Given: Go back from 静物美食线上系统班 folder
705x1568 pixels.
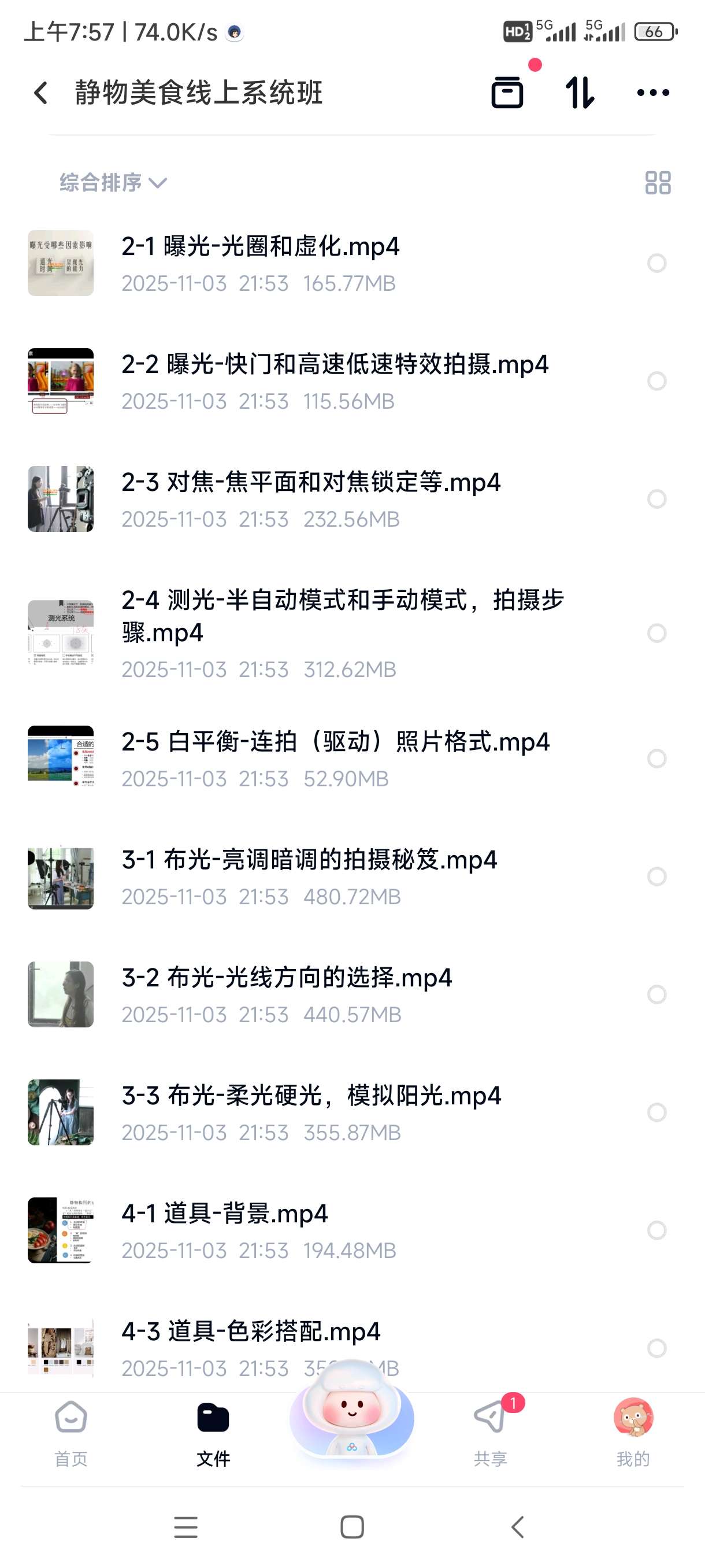Looking at the screenshot, I should pos(41,93).
